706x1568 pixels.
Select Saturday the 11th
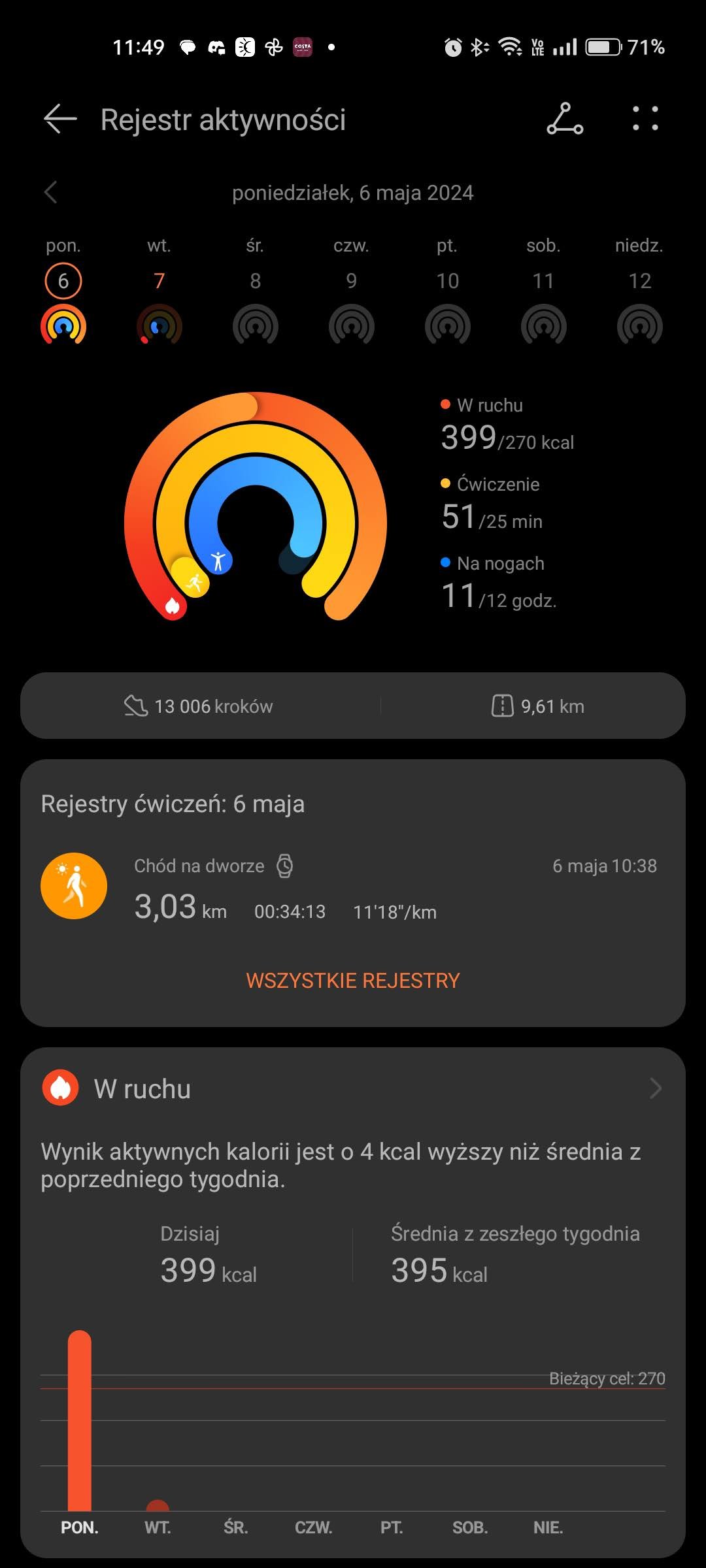[543, 293]
